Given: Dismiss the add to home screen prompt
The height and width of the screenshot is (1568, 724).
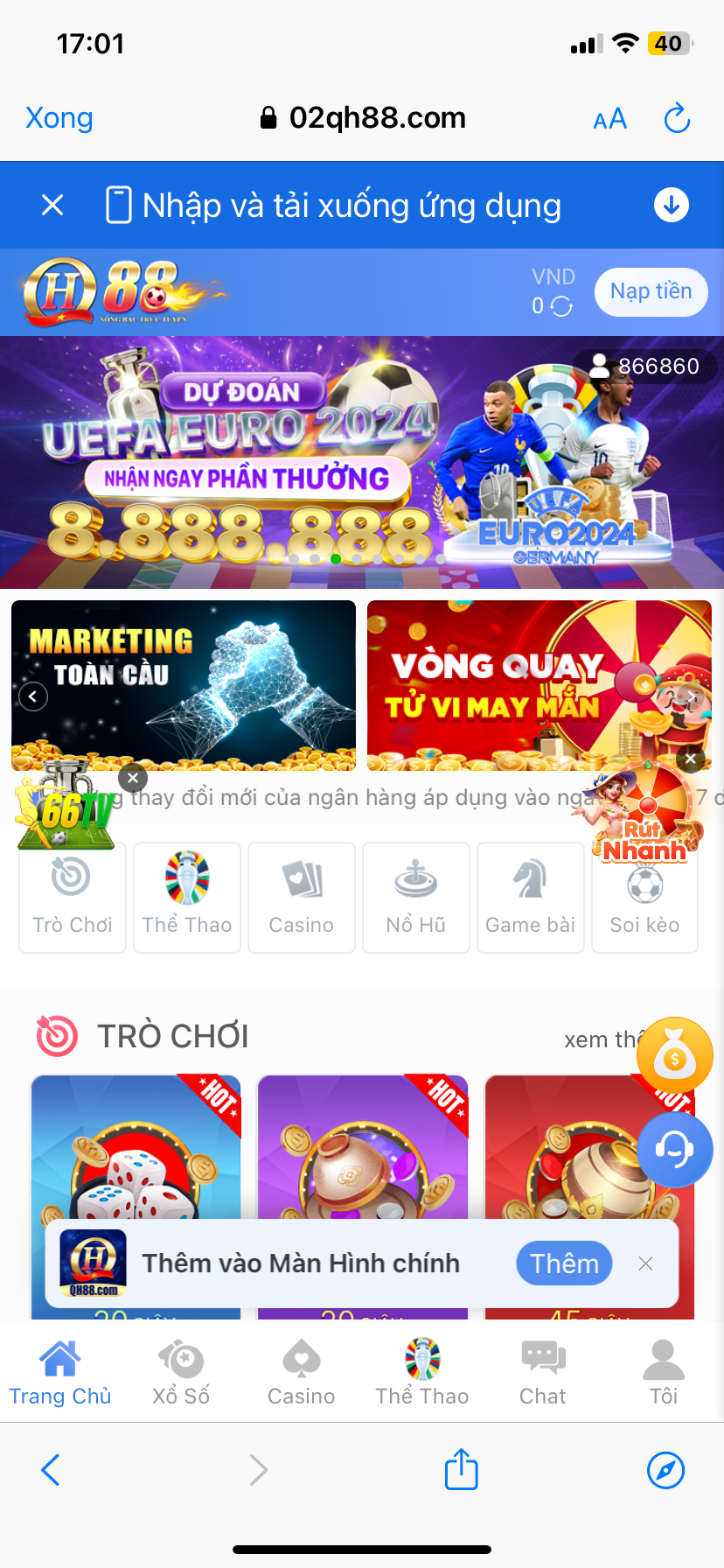Looking at the screenshot, I should point(646,1263).
